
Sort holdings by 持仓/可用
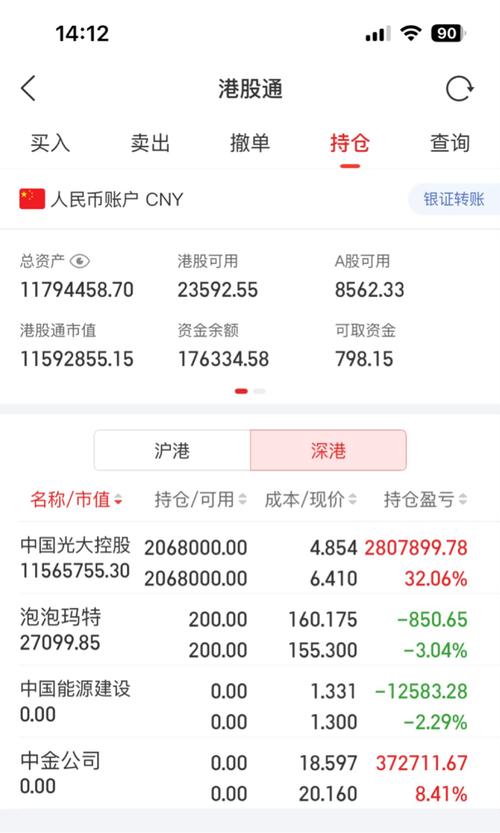(x=200, y=499)
